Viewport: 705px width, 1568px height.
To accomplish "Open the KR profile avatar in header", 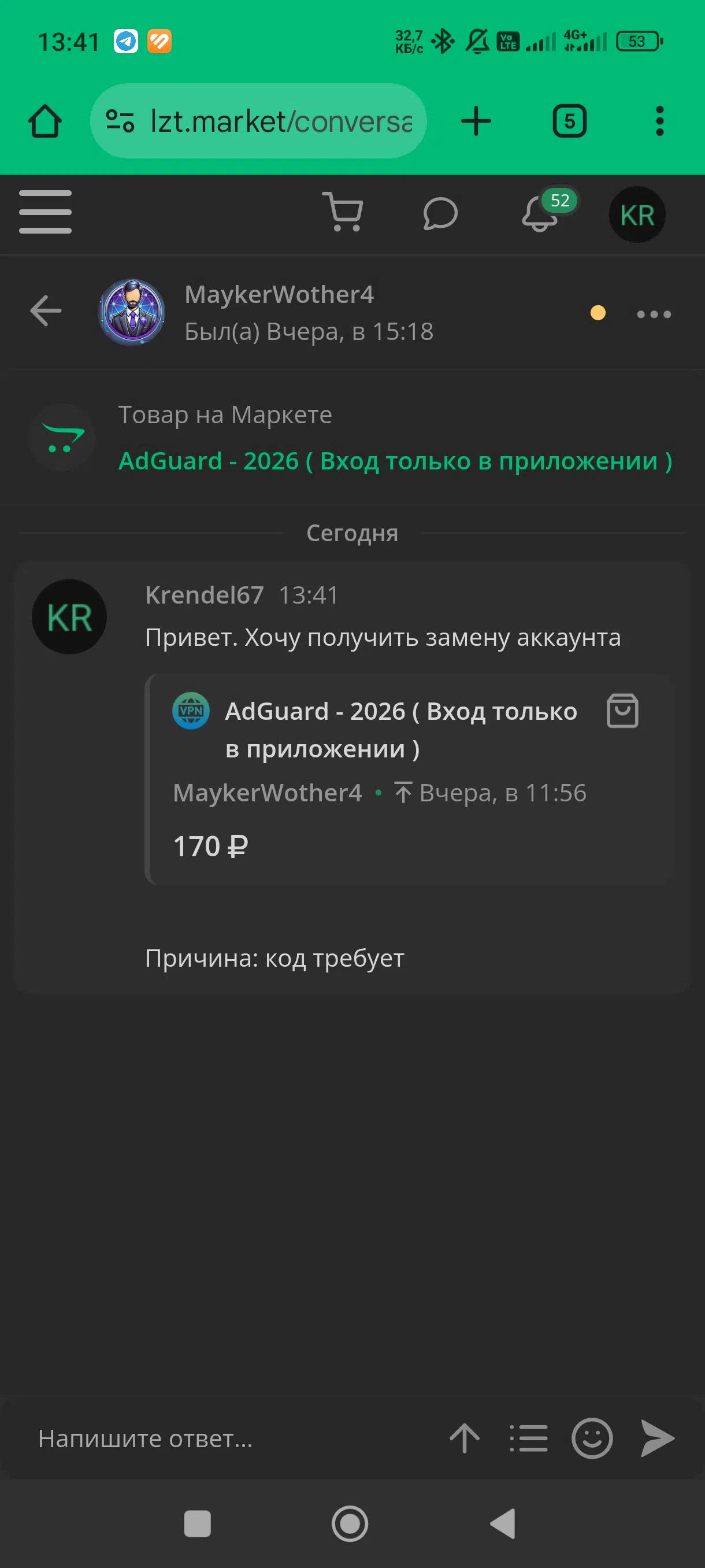I will tap(637, 215).
